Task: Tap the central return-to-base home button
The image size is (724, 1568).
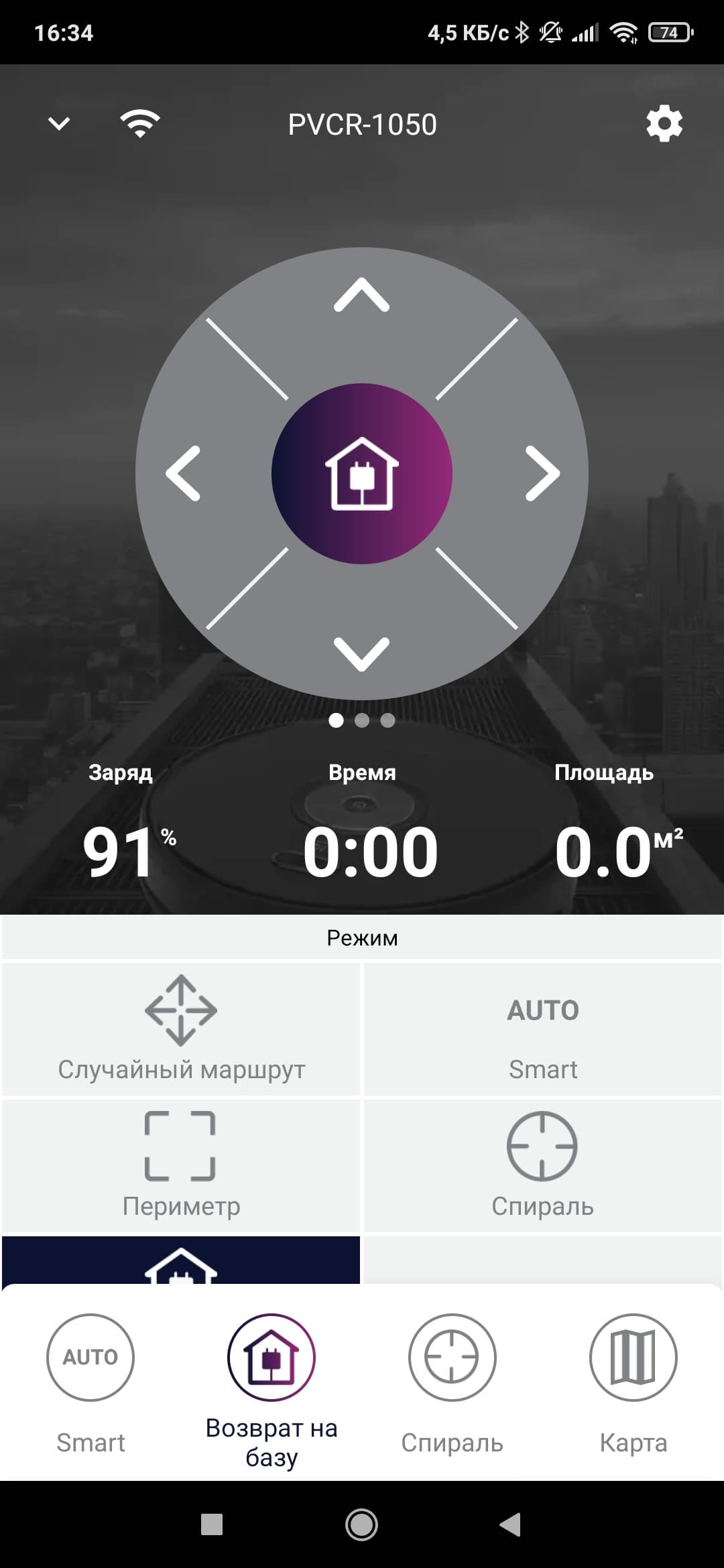Action: [x=362, y=474]
